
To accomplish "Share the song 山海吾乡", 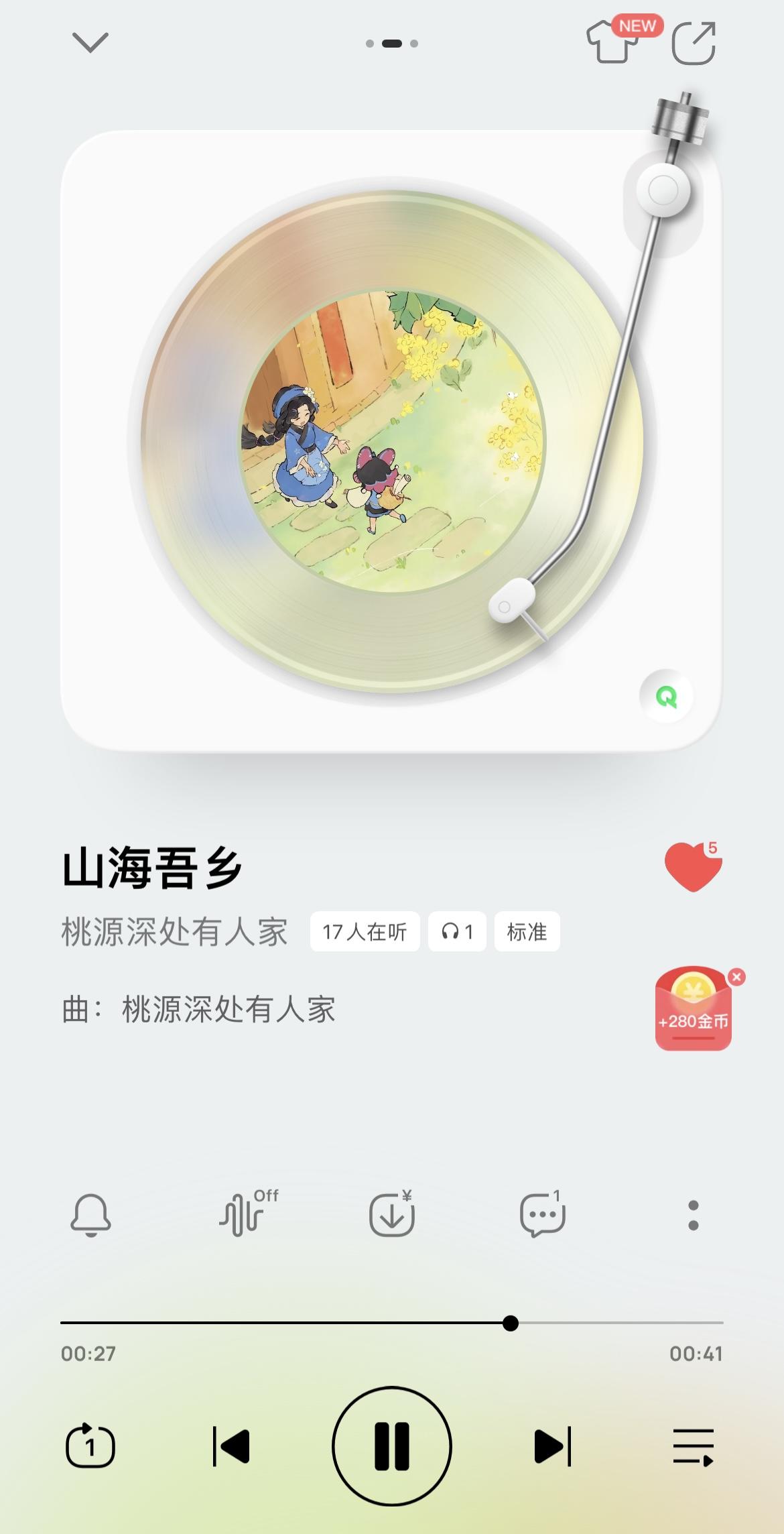I will [x=694, y=43].
